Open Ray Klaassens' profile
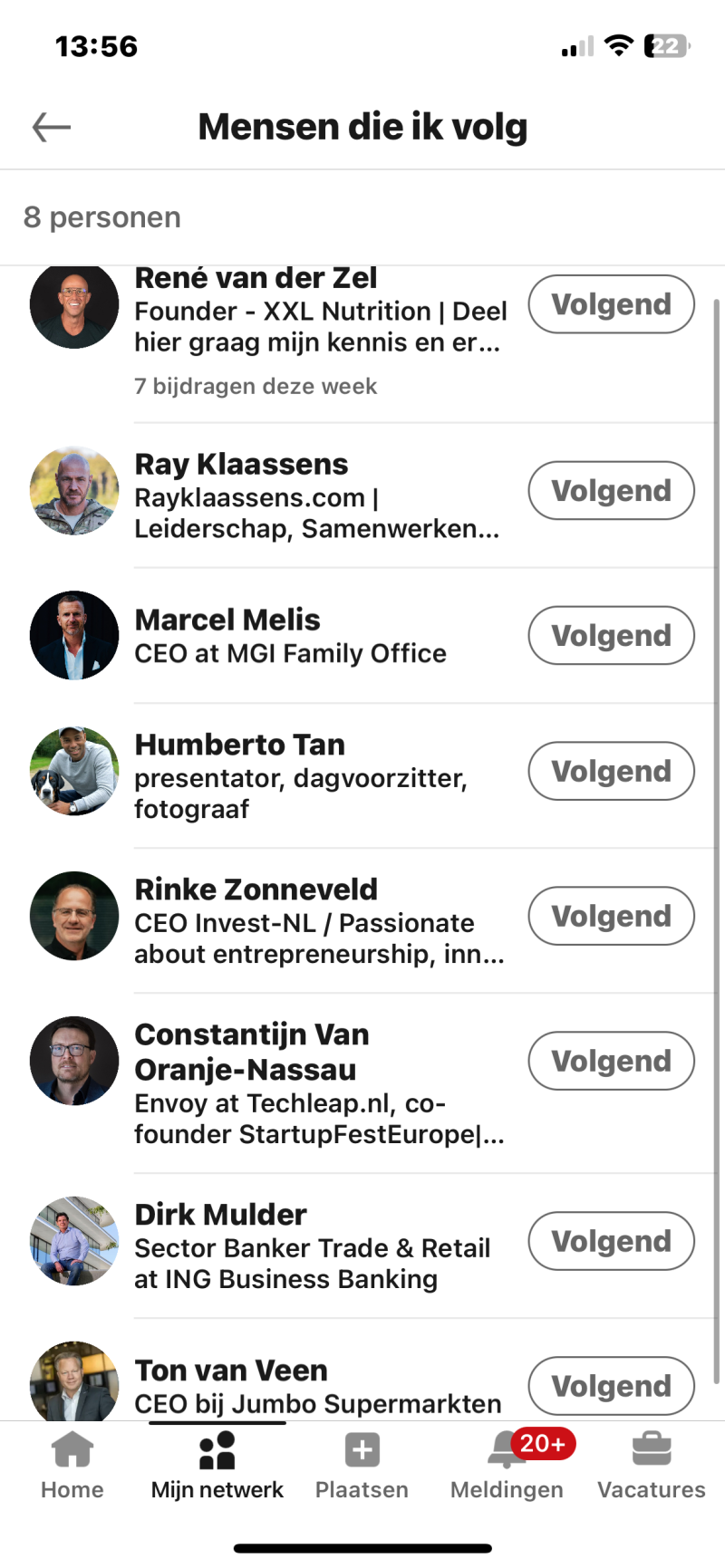725x1568 pixels. 241,465
